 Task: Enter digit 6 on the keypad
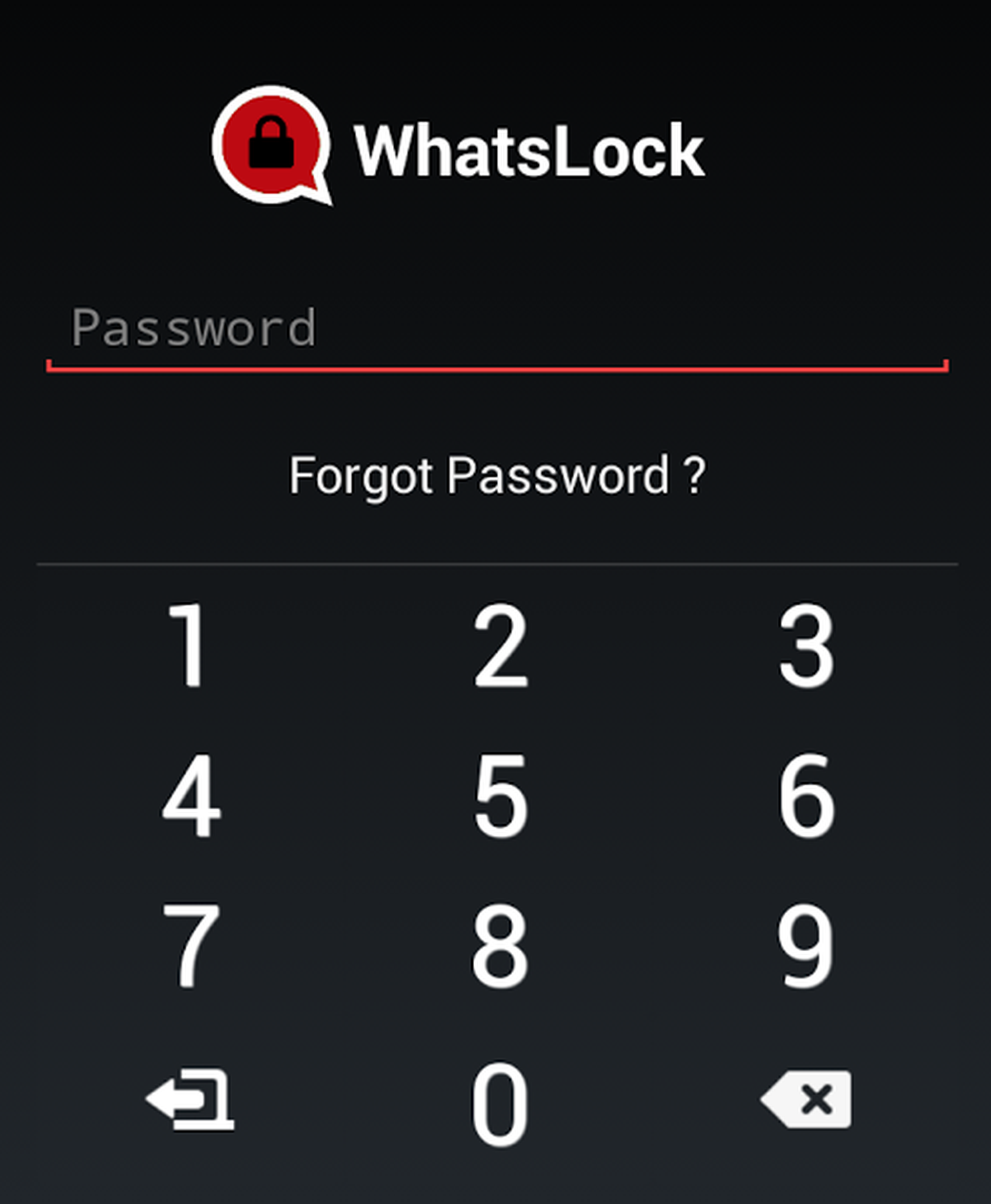806,795
